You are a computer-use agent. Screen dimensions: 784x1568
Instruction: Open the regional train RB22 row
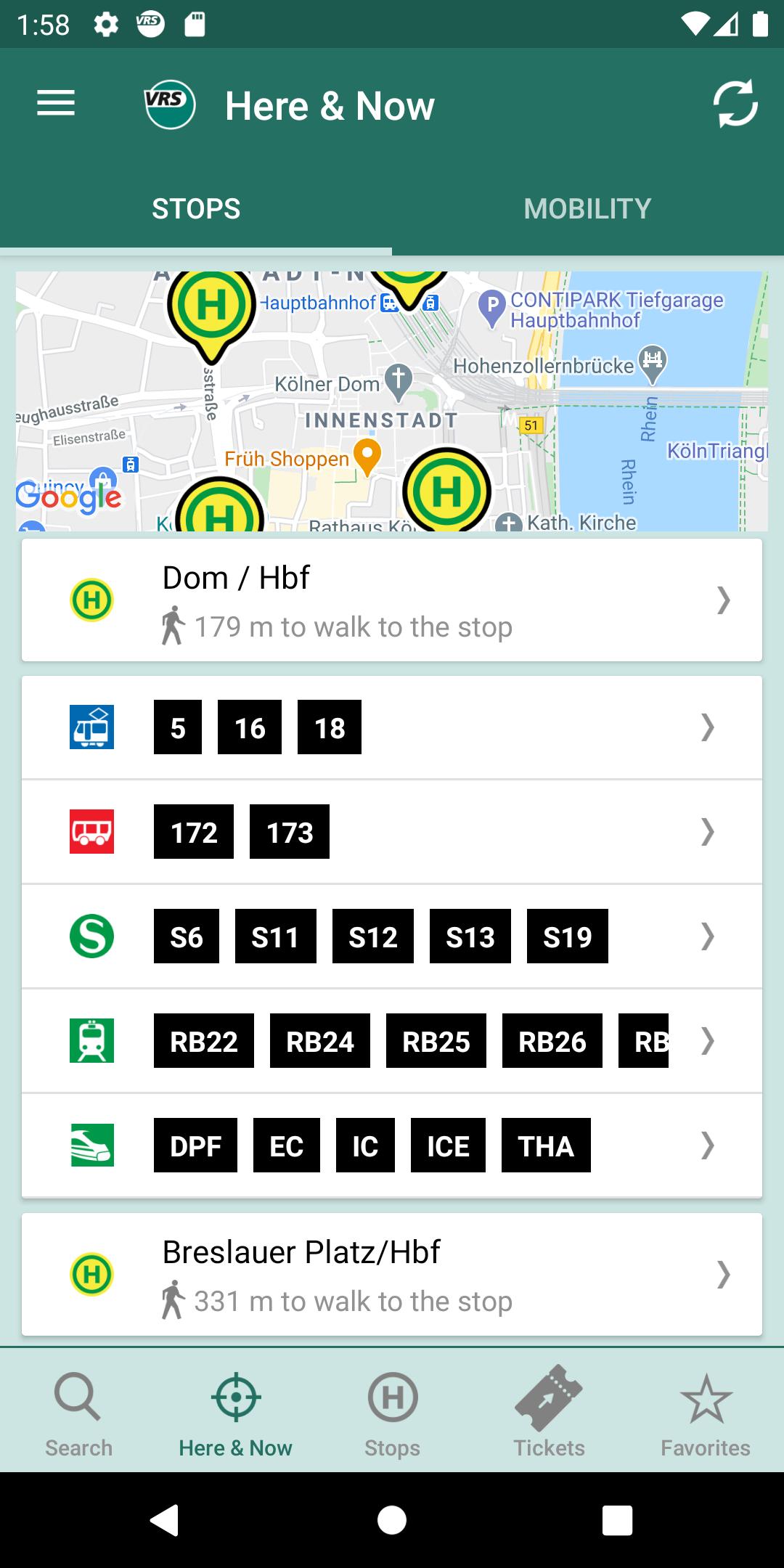point(392,1041)
